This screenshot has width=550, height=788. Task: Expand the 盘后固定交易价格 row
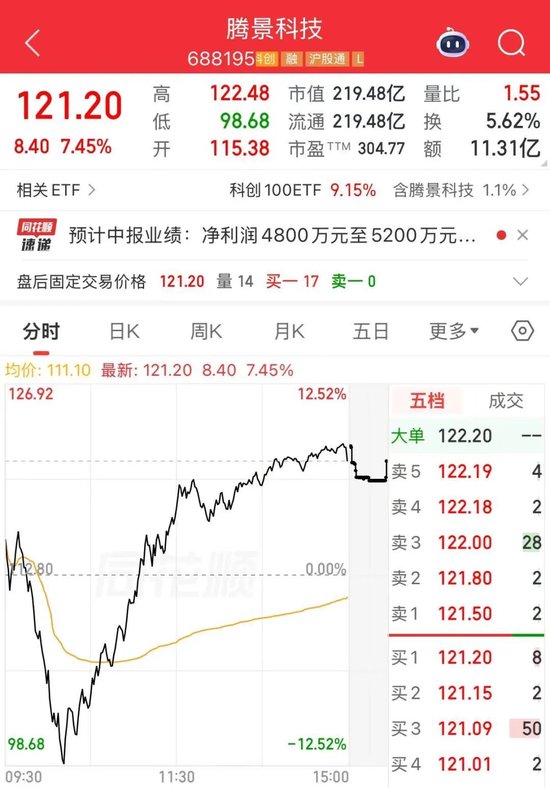(520, 281)
